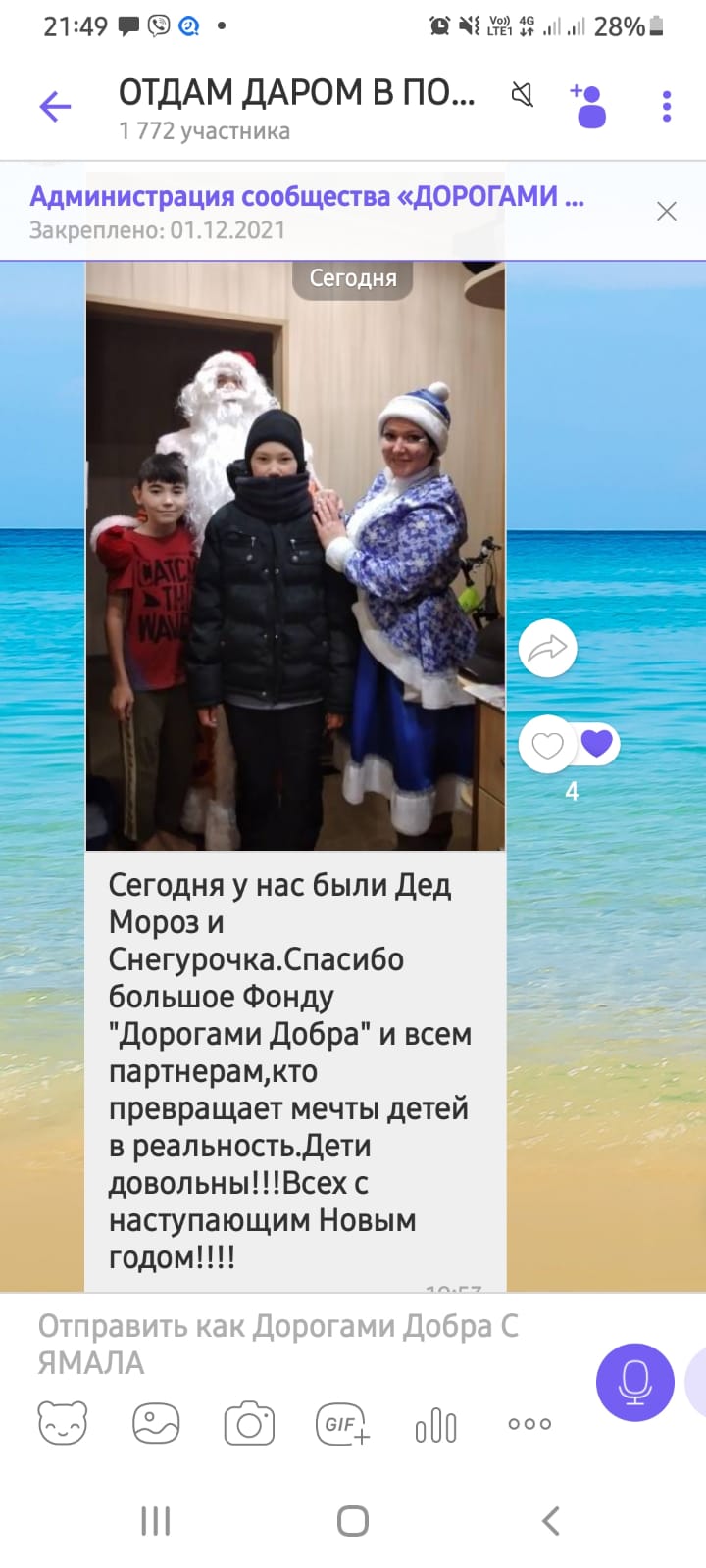Image resolution: width=706 pixels, height=1568 pixels.
Task: Go back from the community chat
Action: [x=55, y=106]
